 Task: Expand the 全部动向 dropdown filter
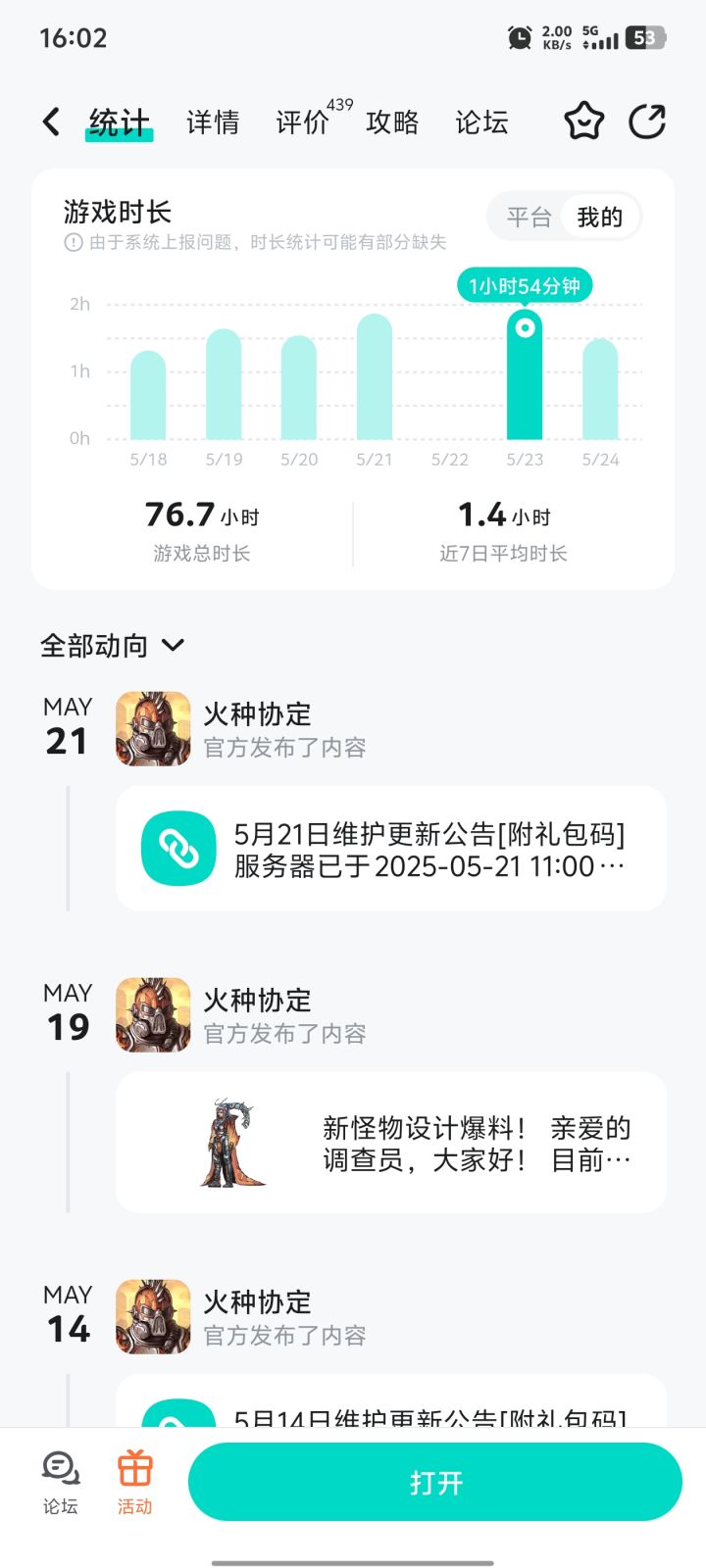[112, 646]
